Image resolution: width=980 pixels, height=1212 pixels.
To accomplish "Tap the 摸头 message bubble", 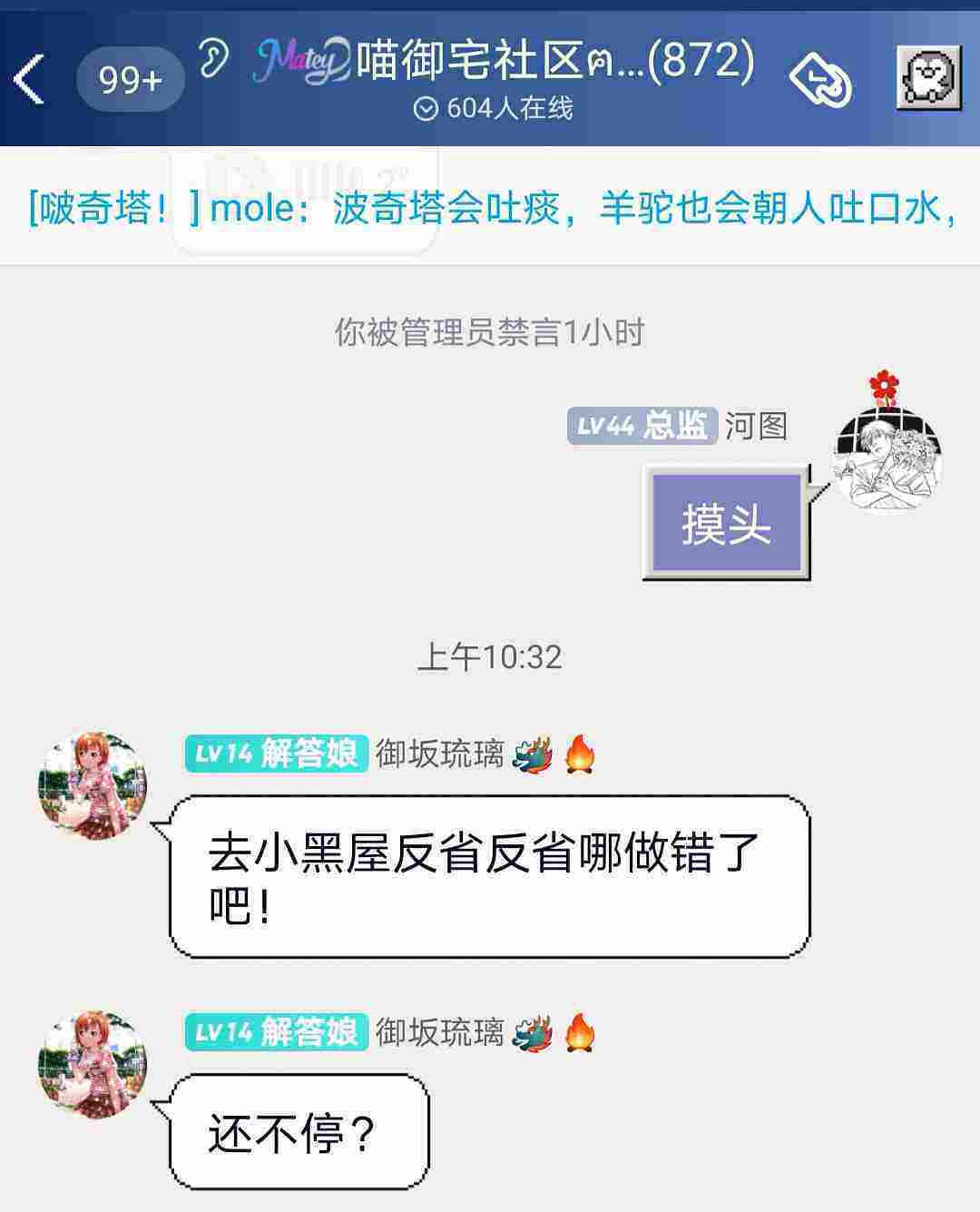I will click(726, 523).
